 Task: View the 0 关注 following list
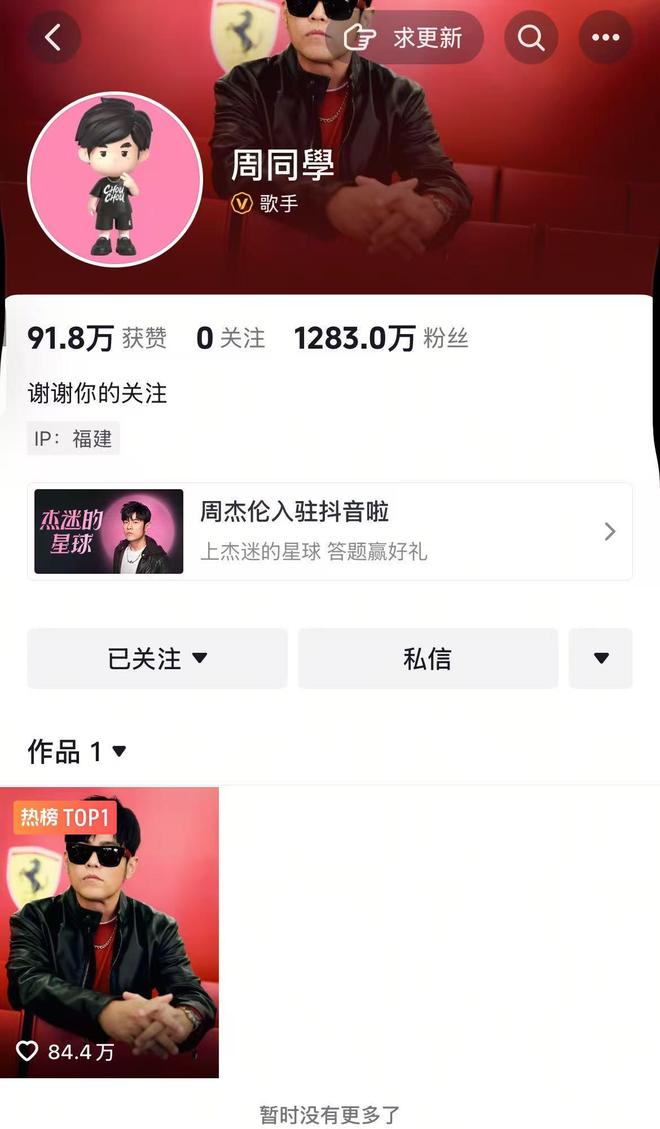(230, 339)
